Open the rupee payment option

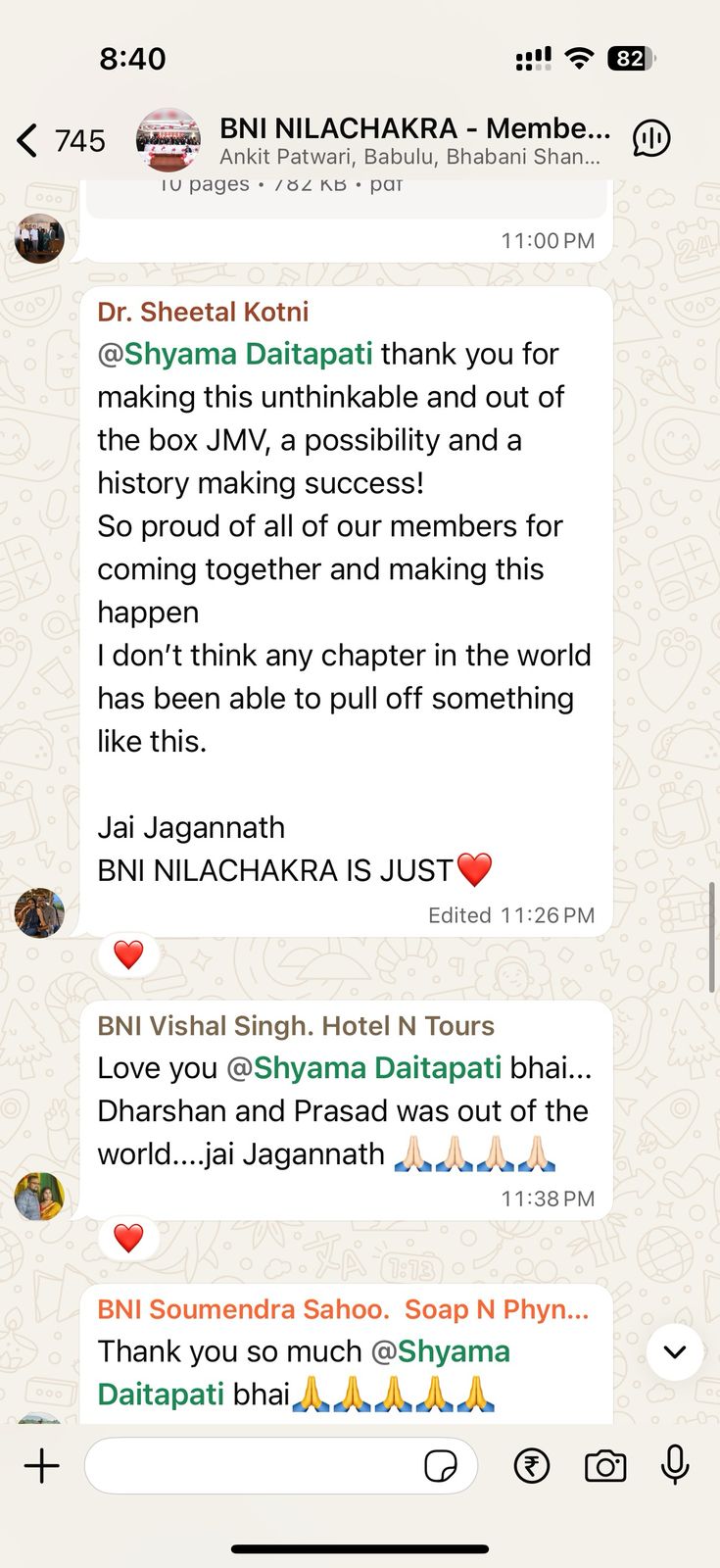532,1466
